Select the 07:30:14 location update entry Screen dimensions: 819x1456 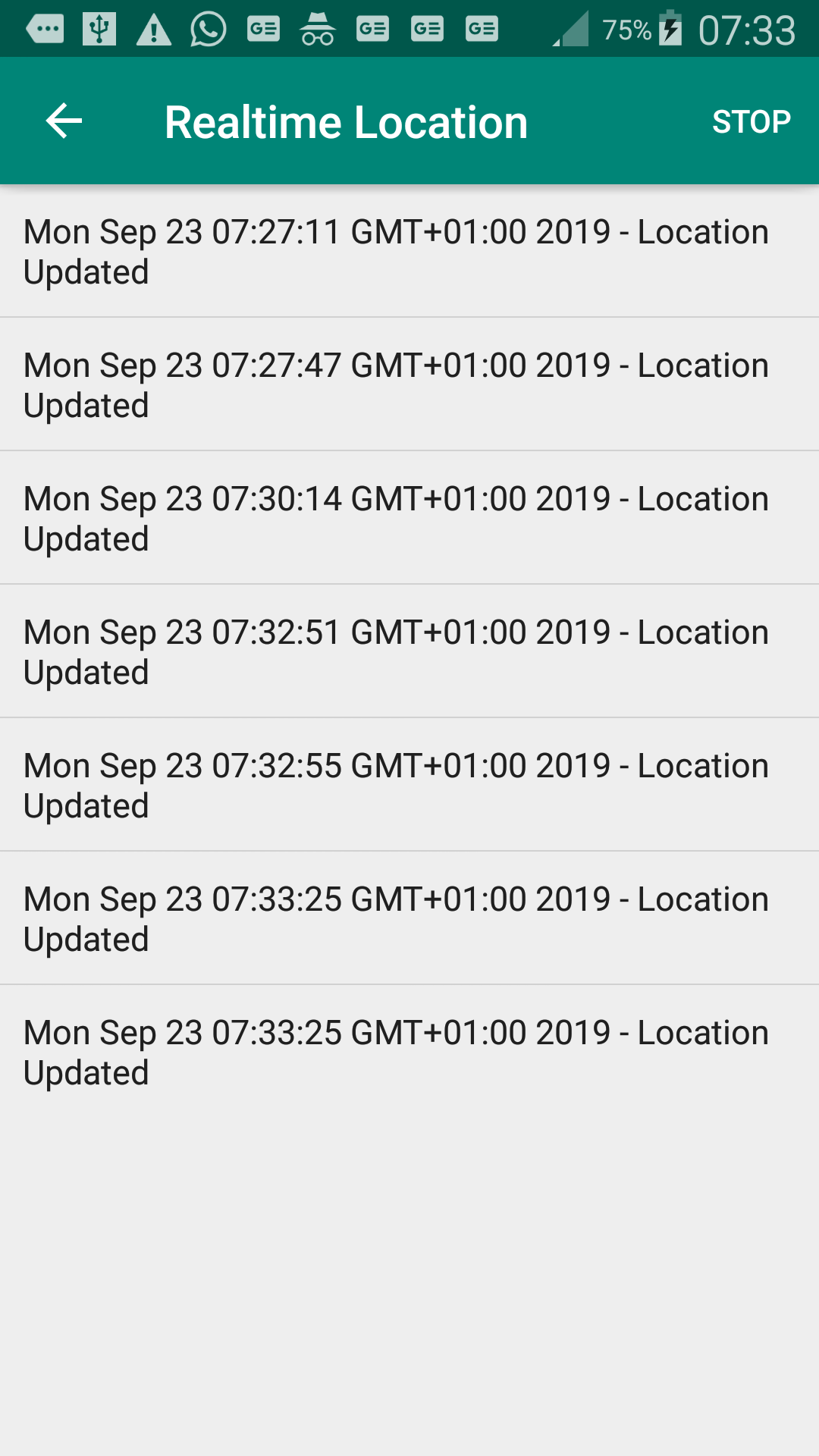click(x=409, y=517)
